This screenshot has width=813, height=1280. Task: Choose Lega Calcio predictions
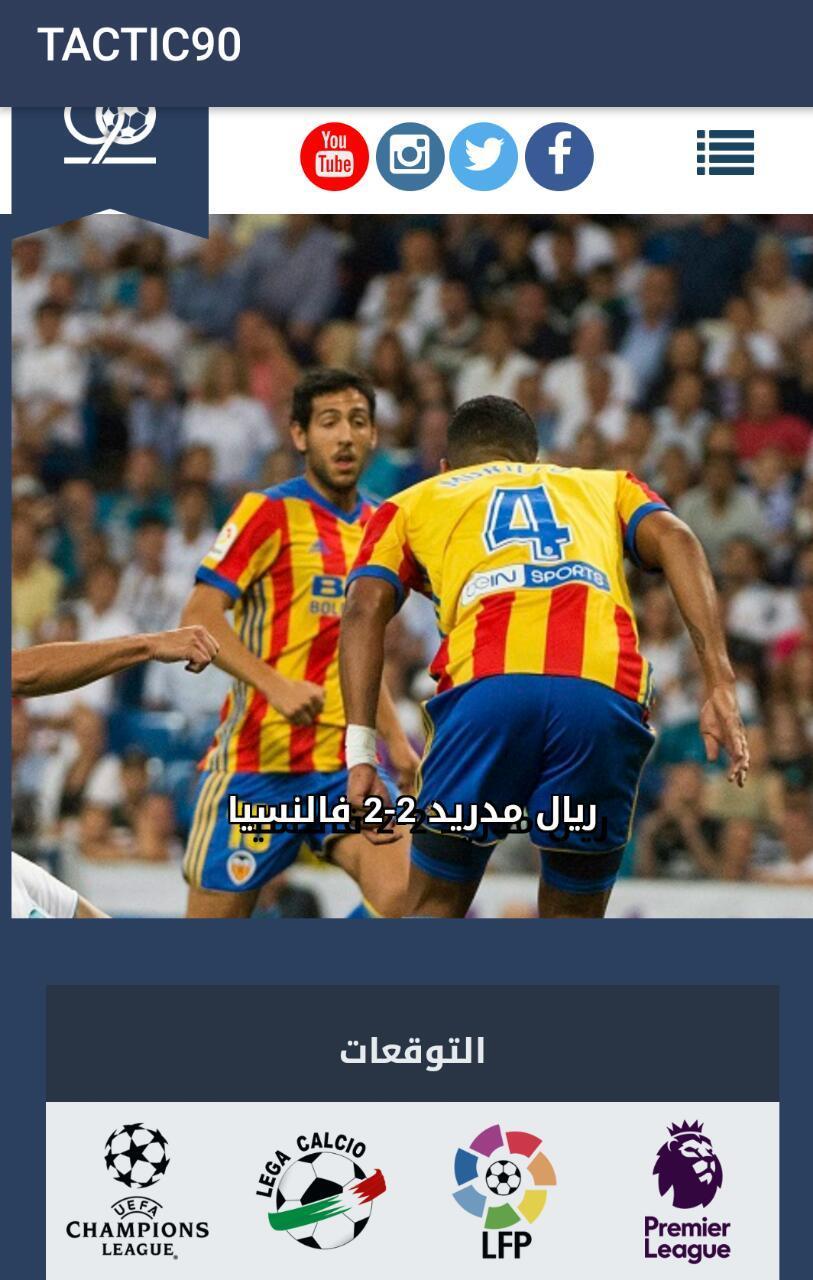(320, 1190)
